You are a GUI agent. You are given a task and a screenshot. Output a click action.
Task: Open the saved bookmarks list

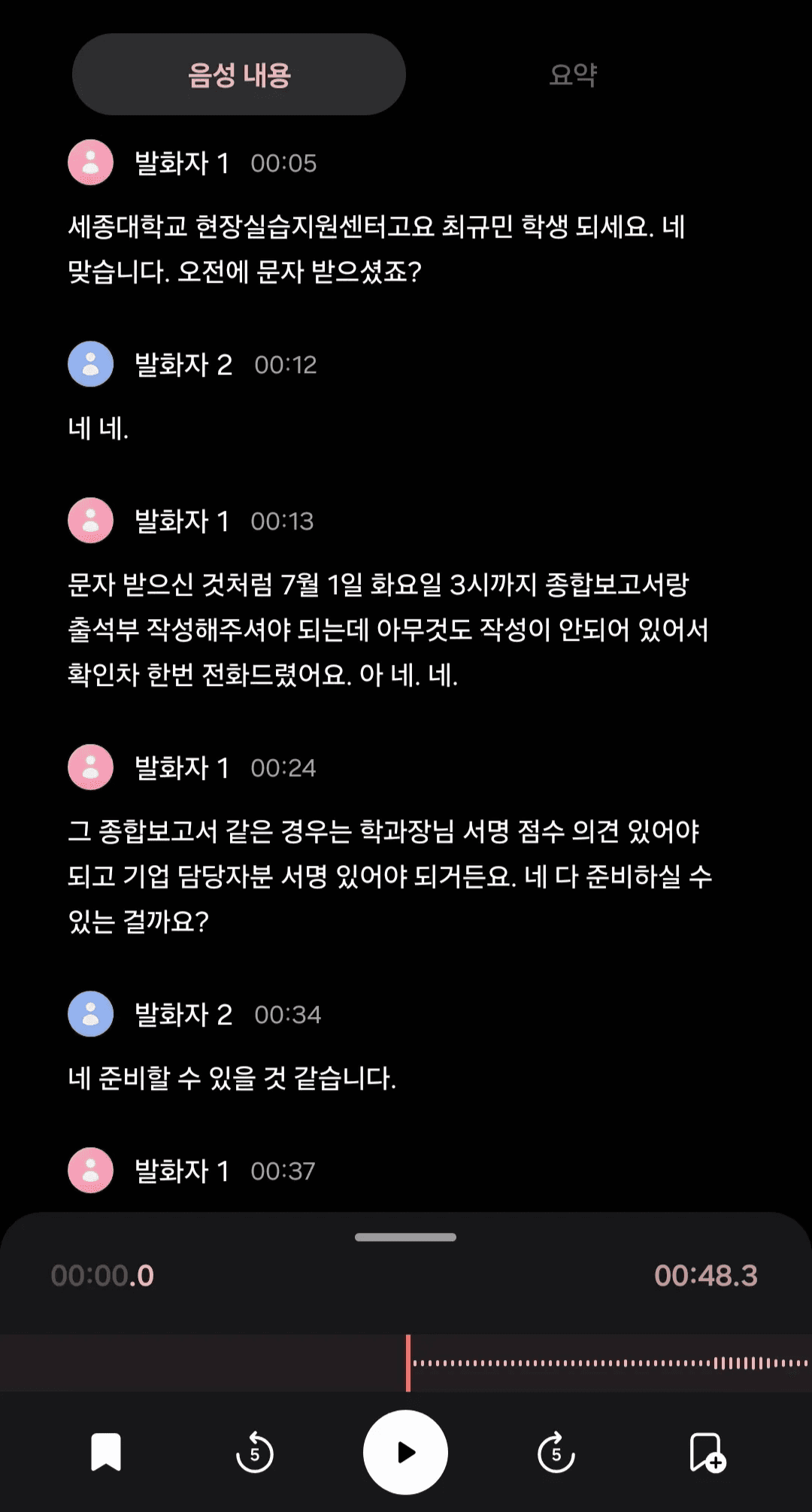[x=106, y=1452]
